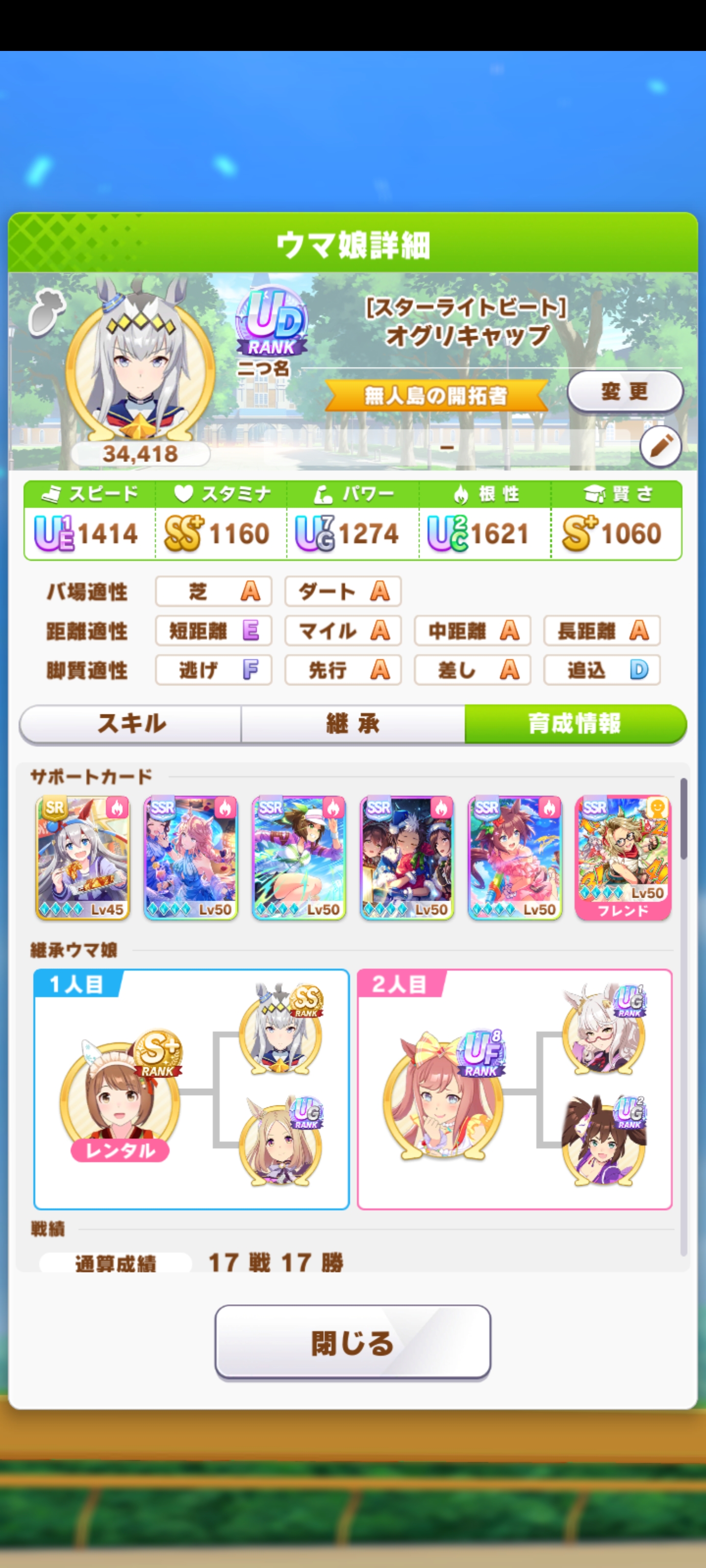This screenshot has height=1568, width=706.
Task: Close the dialog with 閉じる
Action: tap(353, 1342)
